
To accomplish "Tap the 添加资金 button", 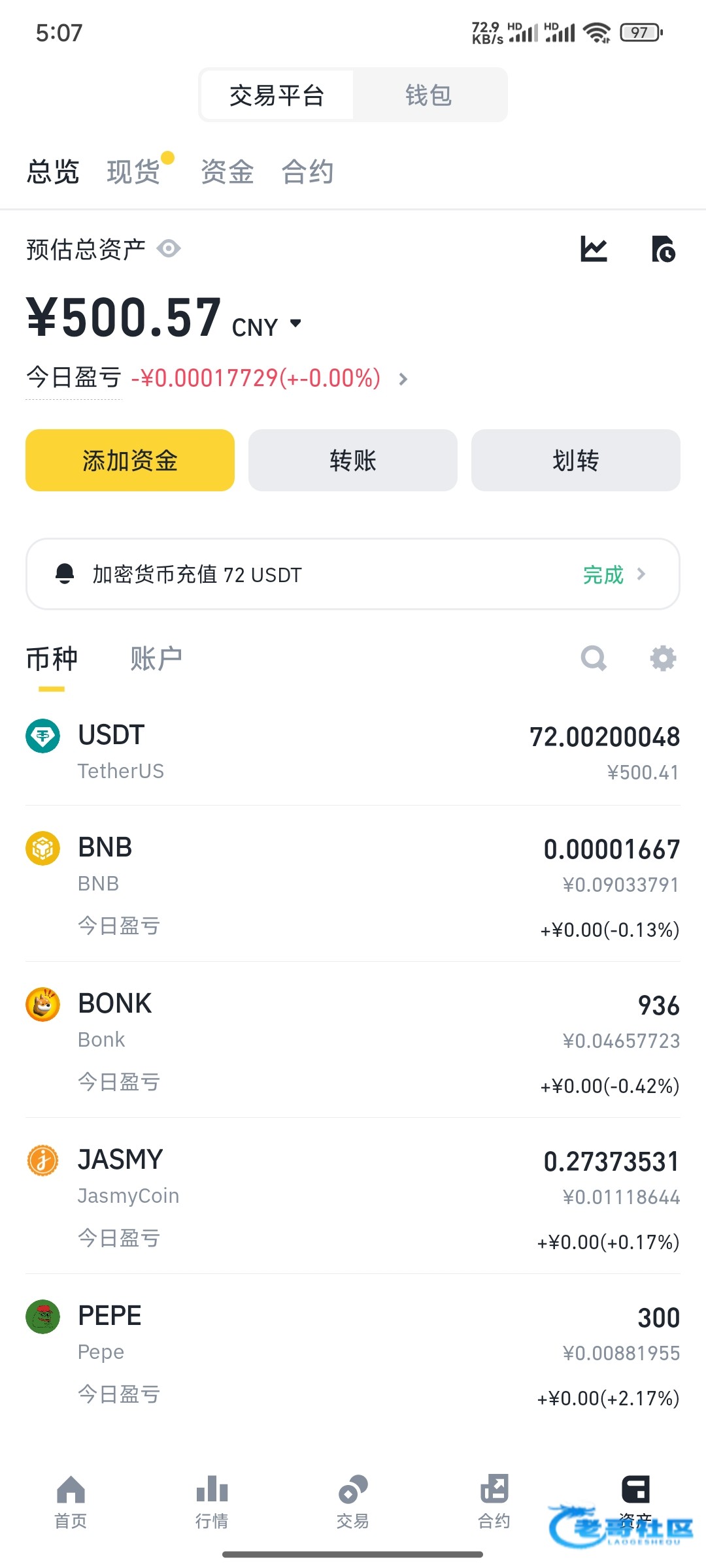I will click(130, 460).
